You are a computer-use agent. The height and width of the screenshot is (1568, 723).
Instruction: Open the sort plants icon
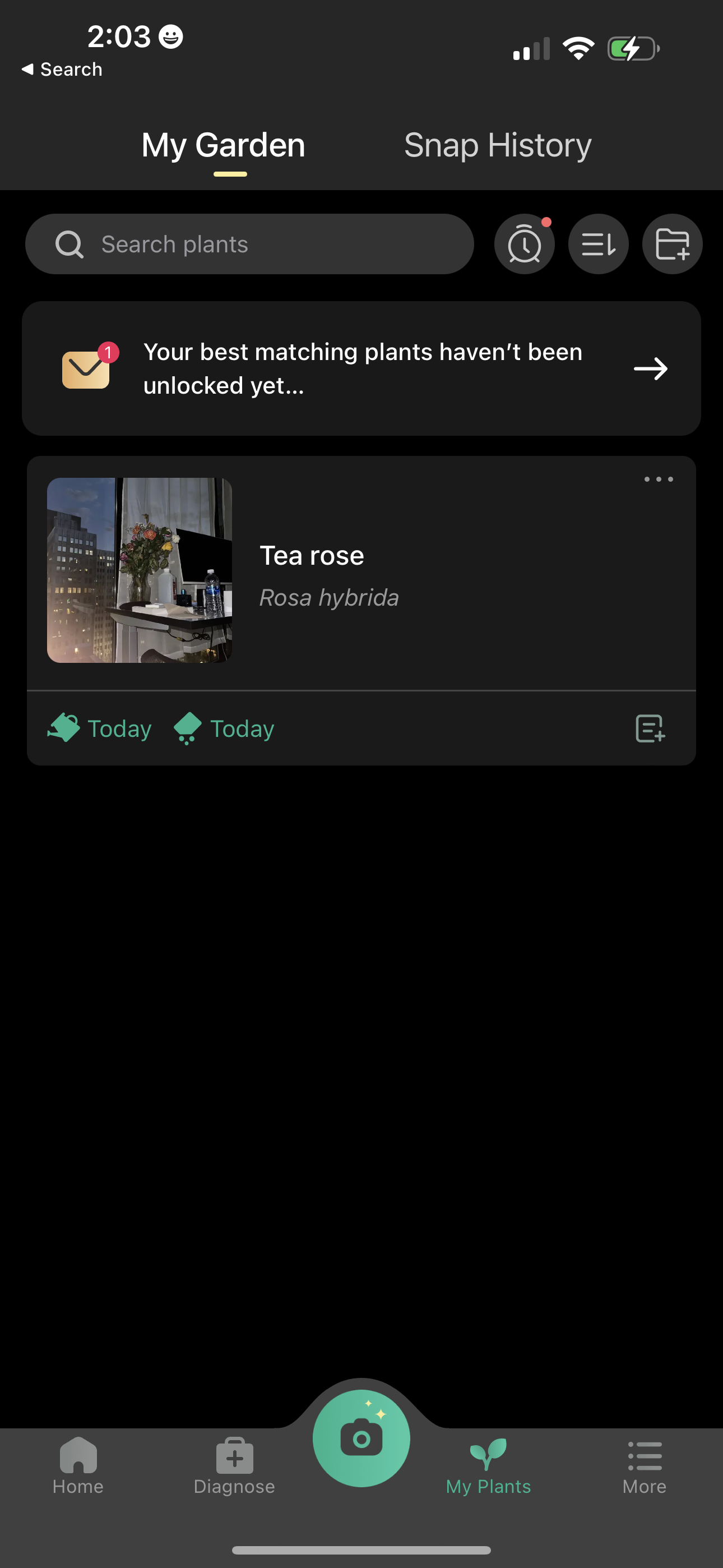click(597, 243)
